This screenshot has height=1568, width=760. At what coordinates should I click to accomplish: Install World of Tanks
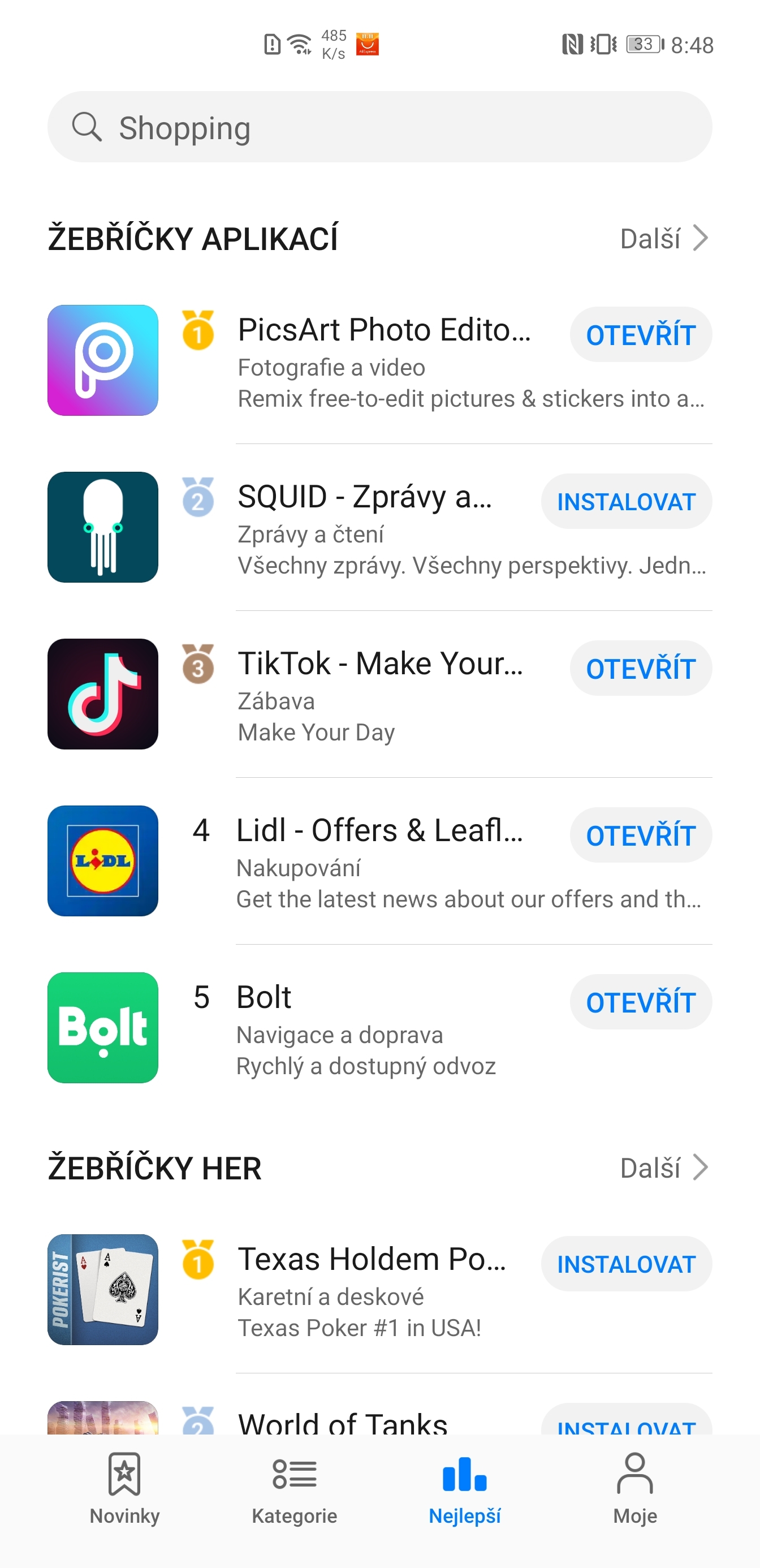[625, 1423]
